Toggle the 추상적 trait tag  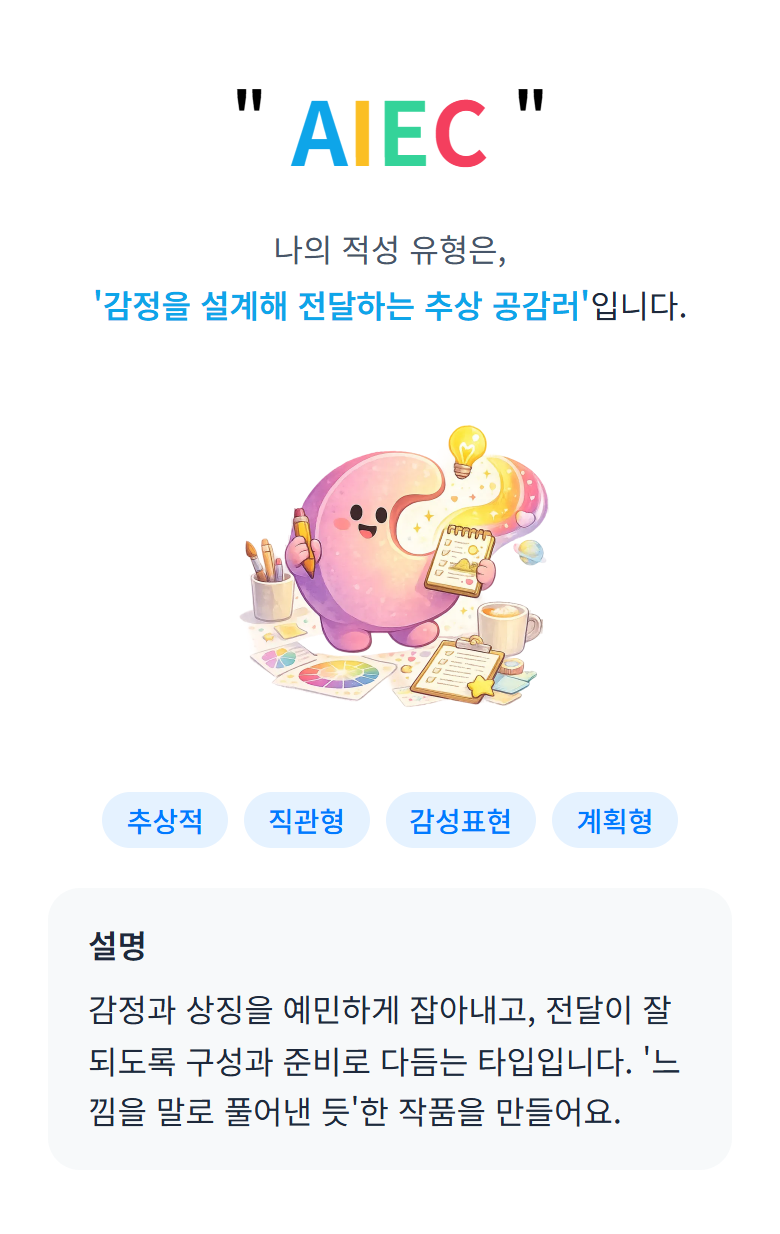click(164, 820)
